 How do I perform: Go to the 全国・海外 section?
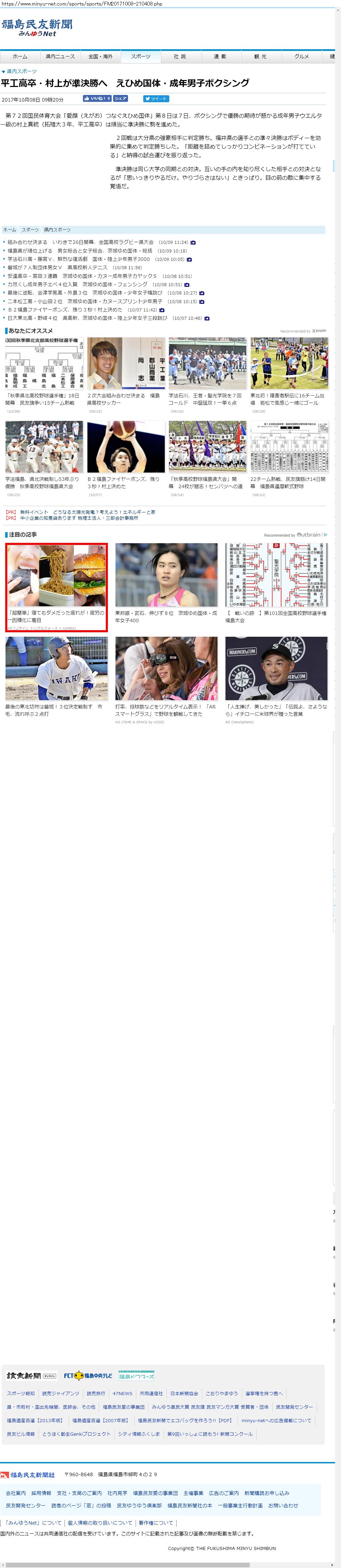click(x=100, y=56)
